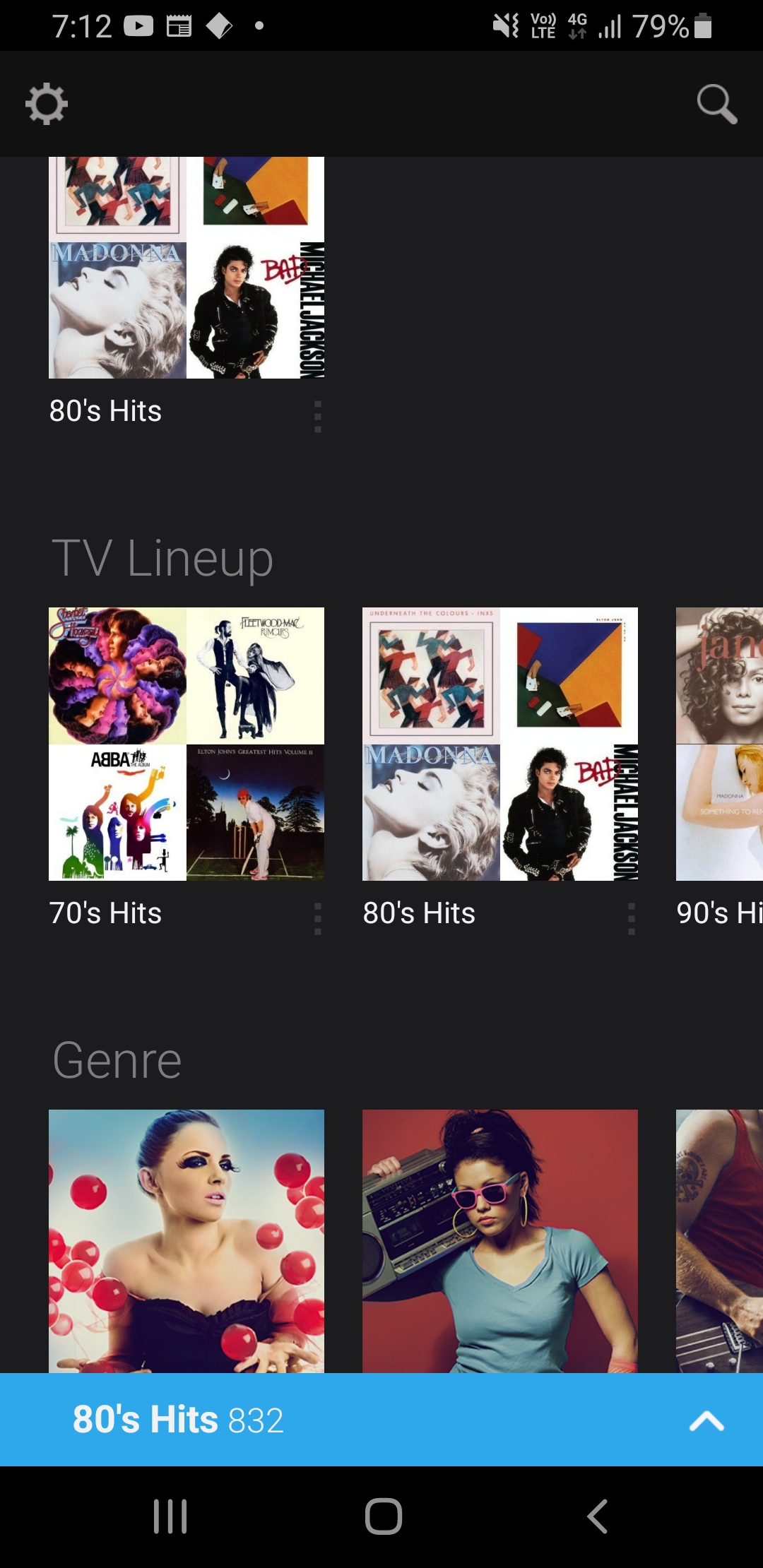Open more options for 70's Hits

(318, 918)
